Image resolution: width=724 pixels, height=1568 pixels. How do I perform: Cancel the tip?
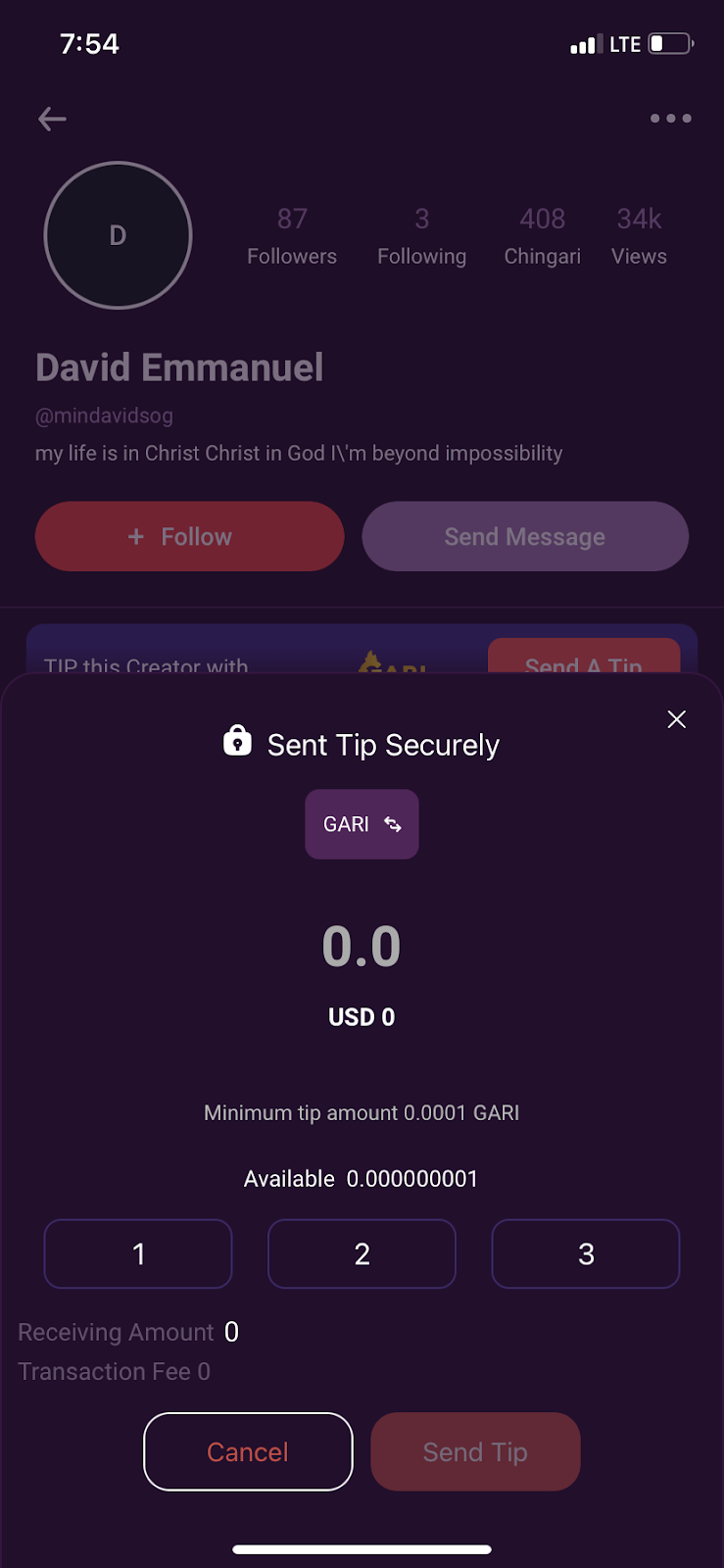(x=248, y=1451)
